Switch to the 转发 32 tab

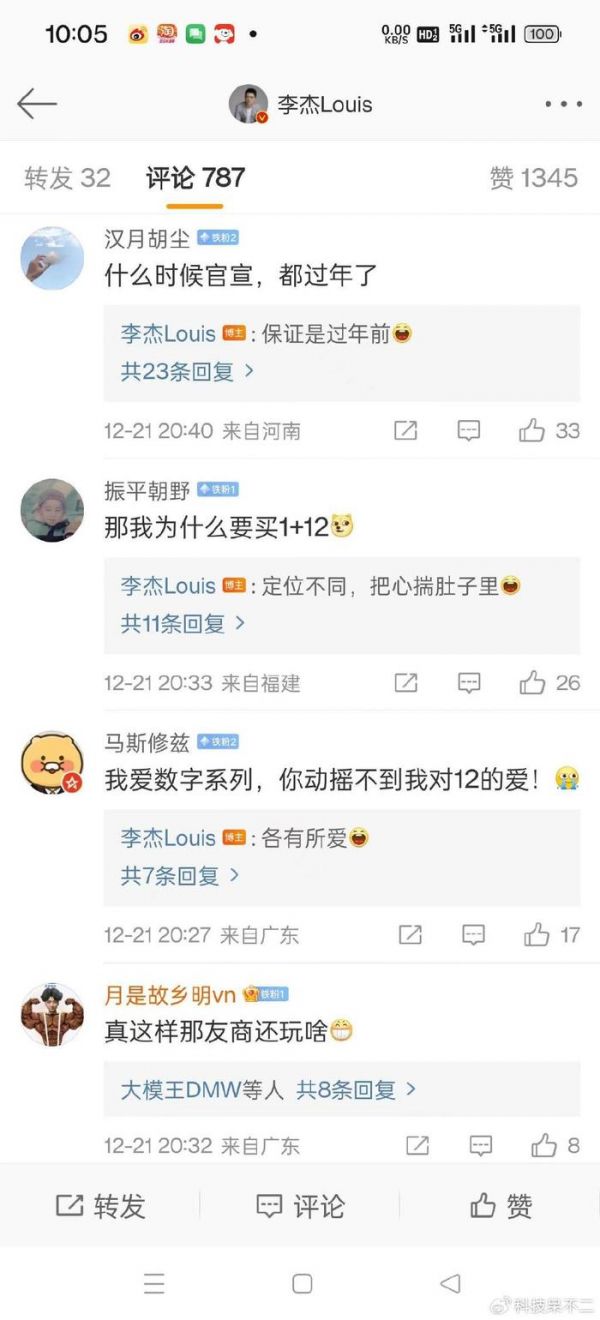[x=67, y=178]
